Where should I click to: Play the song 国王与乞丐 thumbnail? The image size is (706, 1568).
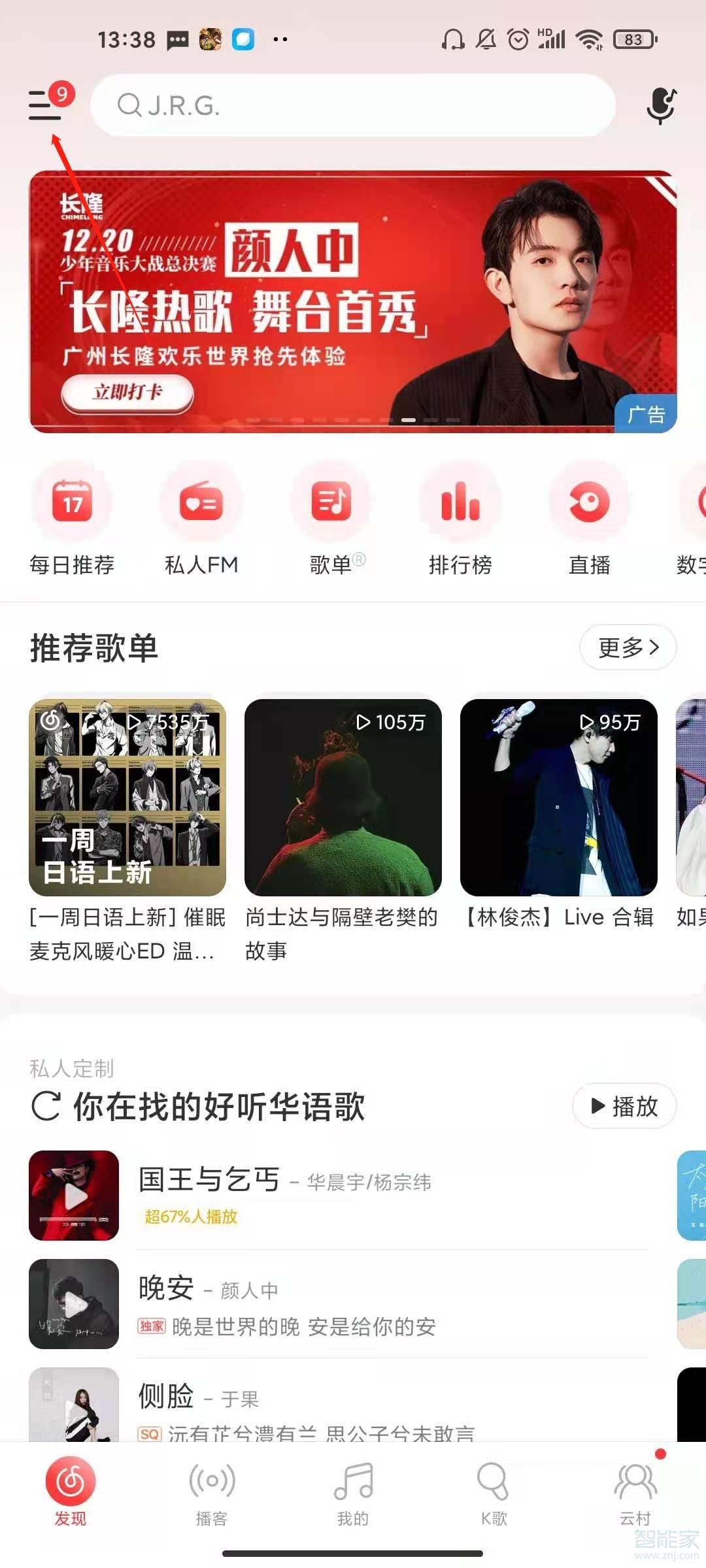point(73,1196)
